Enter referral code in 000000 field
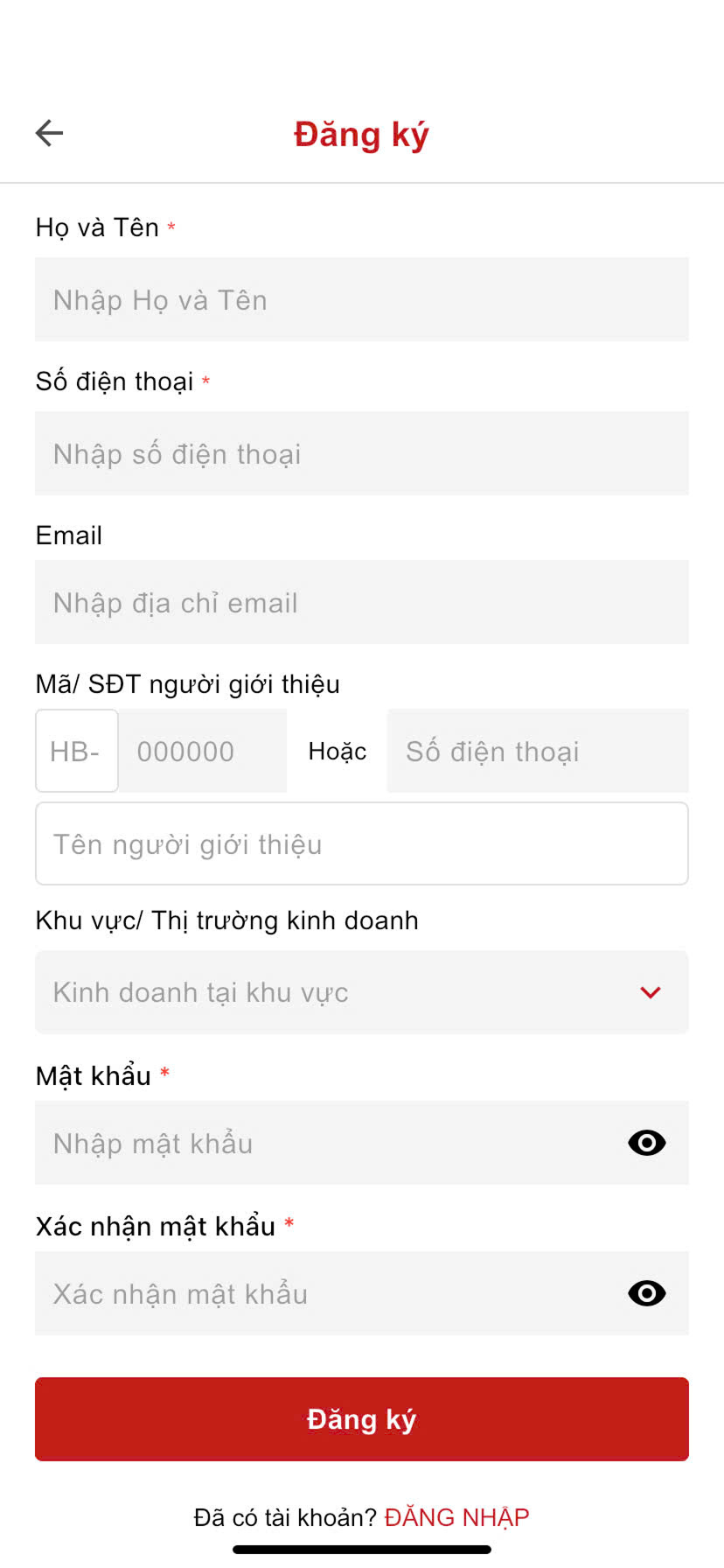724x1568 pixels. (203, 751)
